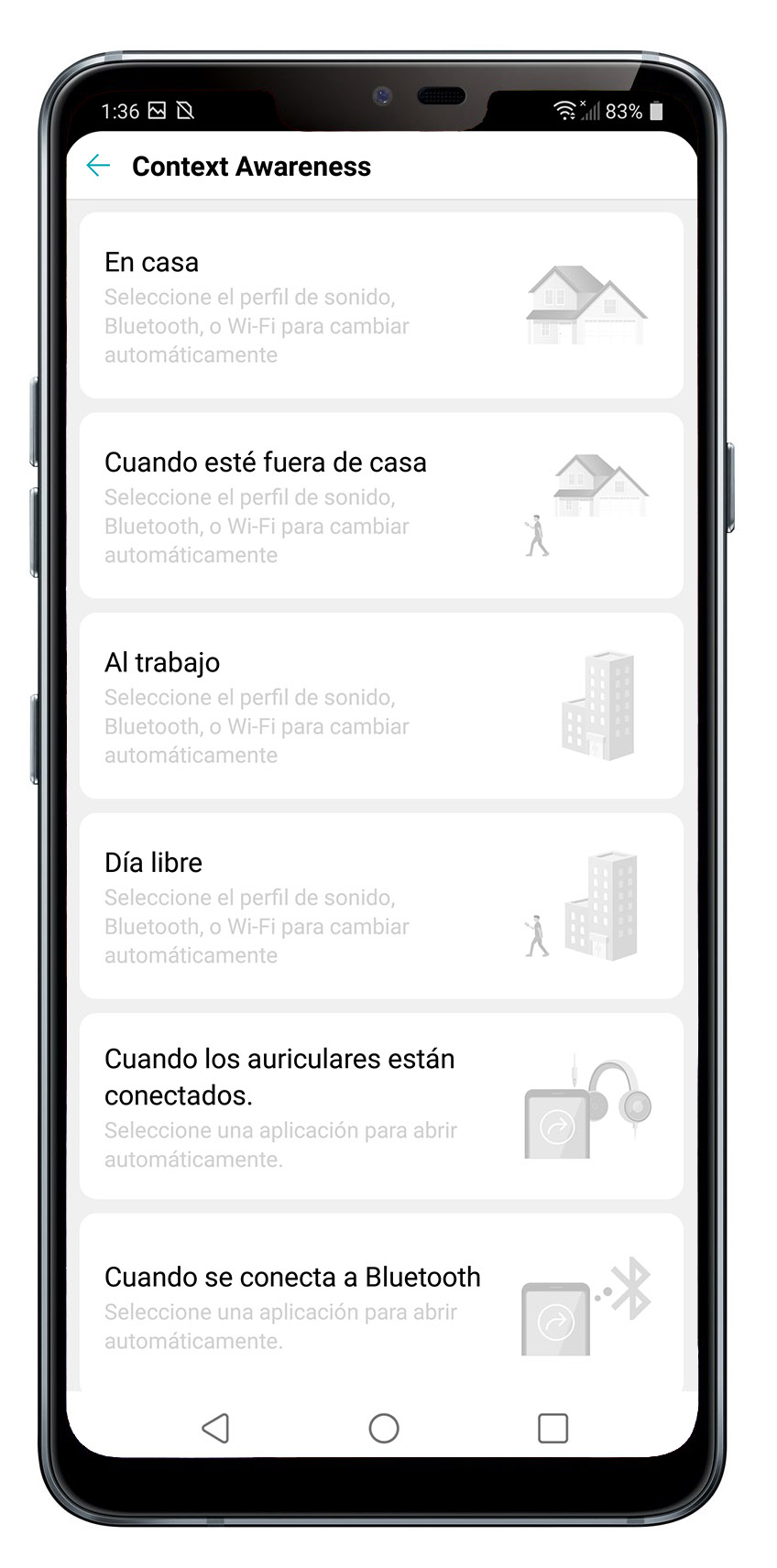Open Cuando los auriculares están conectados
Image resolution: width=777 pixels, height=1568 pixels.
tap(381, 1105)
